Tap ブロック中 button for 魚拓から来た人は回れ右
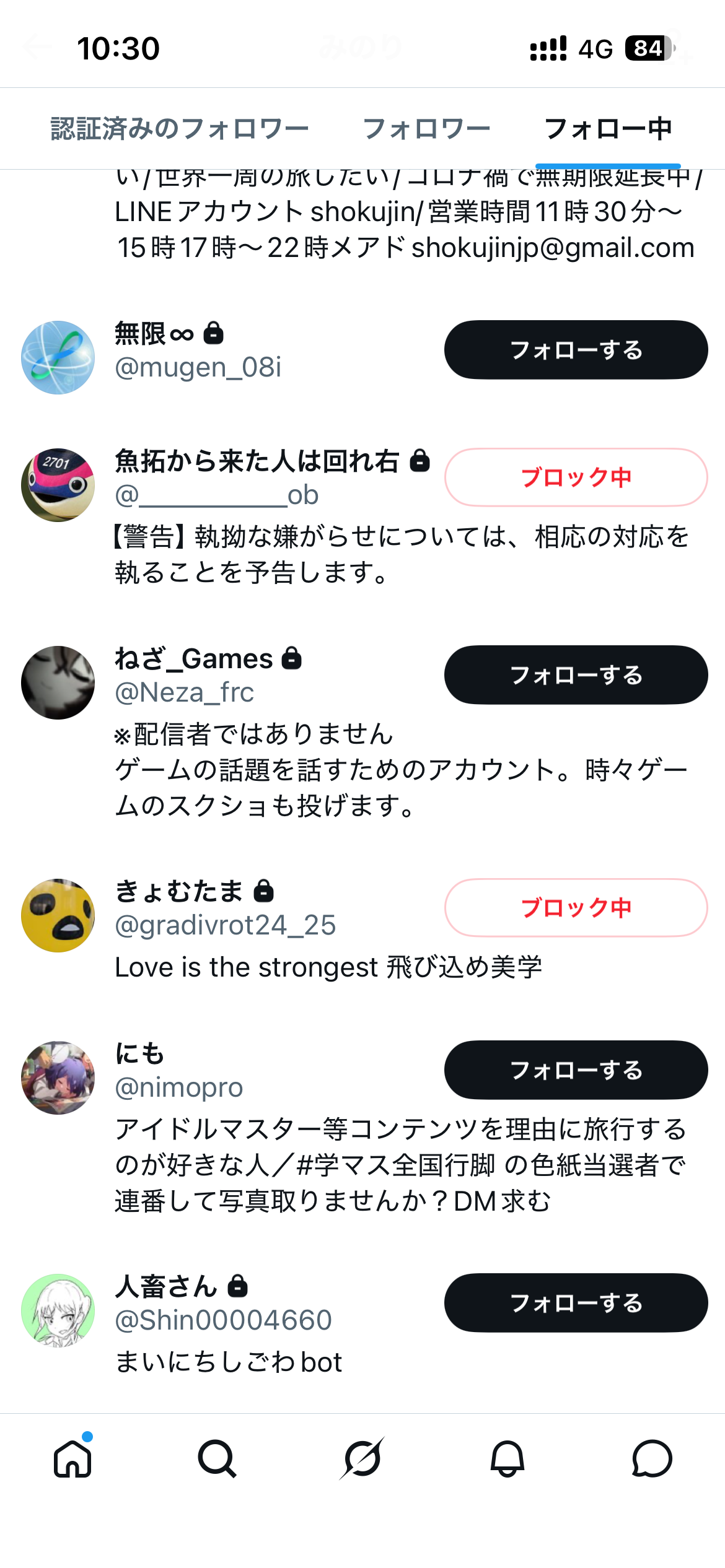This screenshot has height=1568, width=725. [x=576, y=477]
